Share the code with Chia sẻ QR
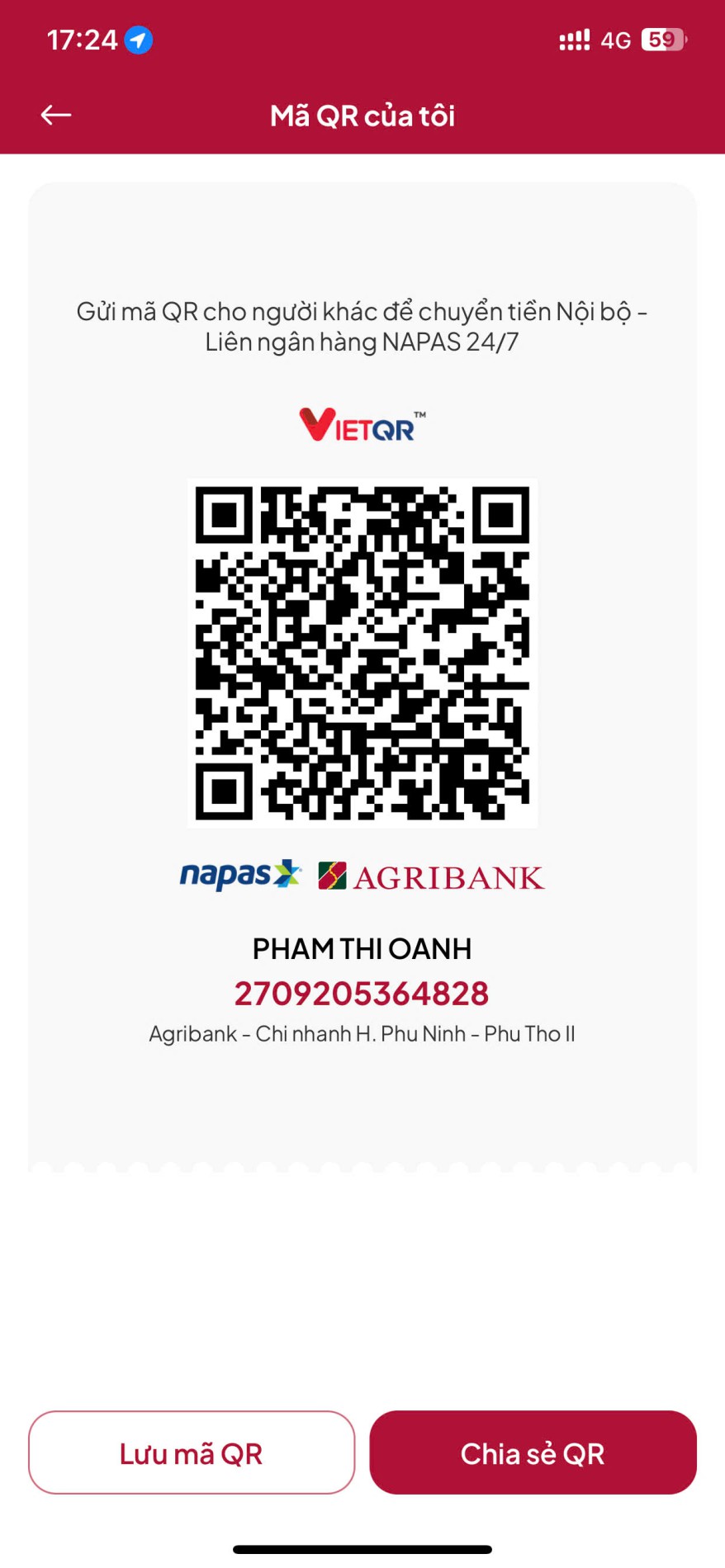Image resolution: width=725 pixels, height=1568 pixels. [533, 1453]
